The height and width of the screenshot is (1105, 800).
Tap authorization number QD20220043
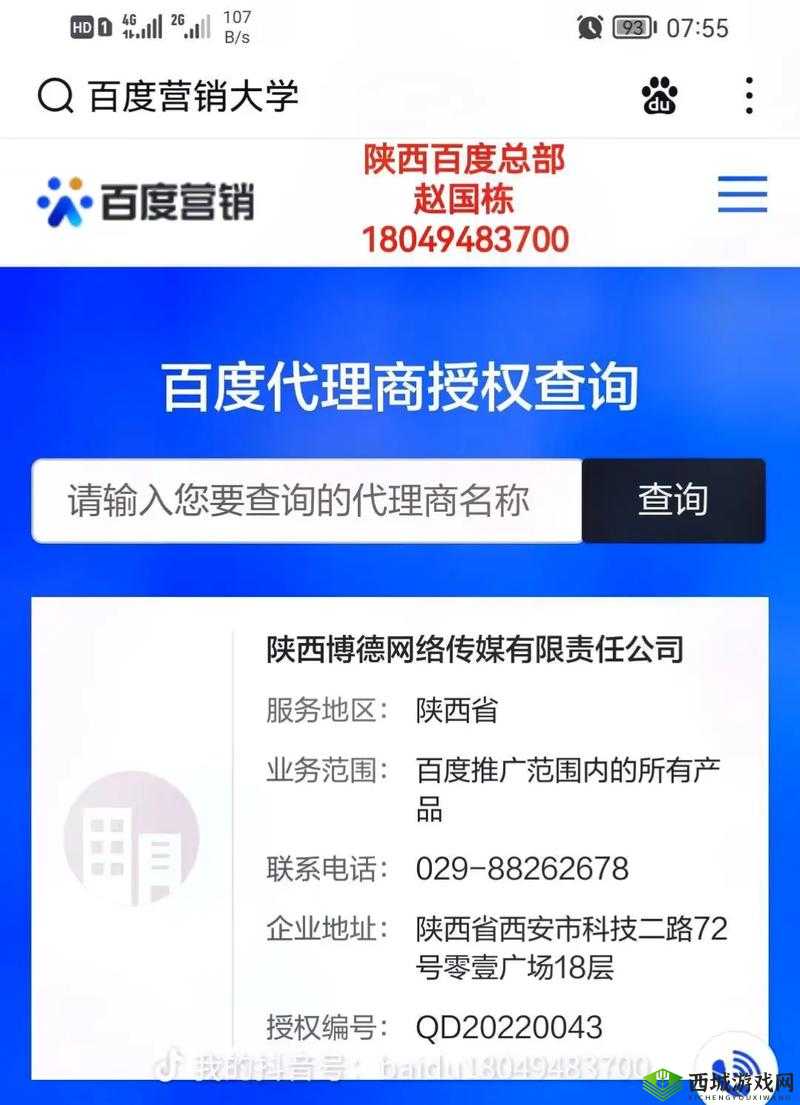click(508, 1026)
